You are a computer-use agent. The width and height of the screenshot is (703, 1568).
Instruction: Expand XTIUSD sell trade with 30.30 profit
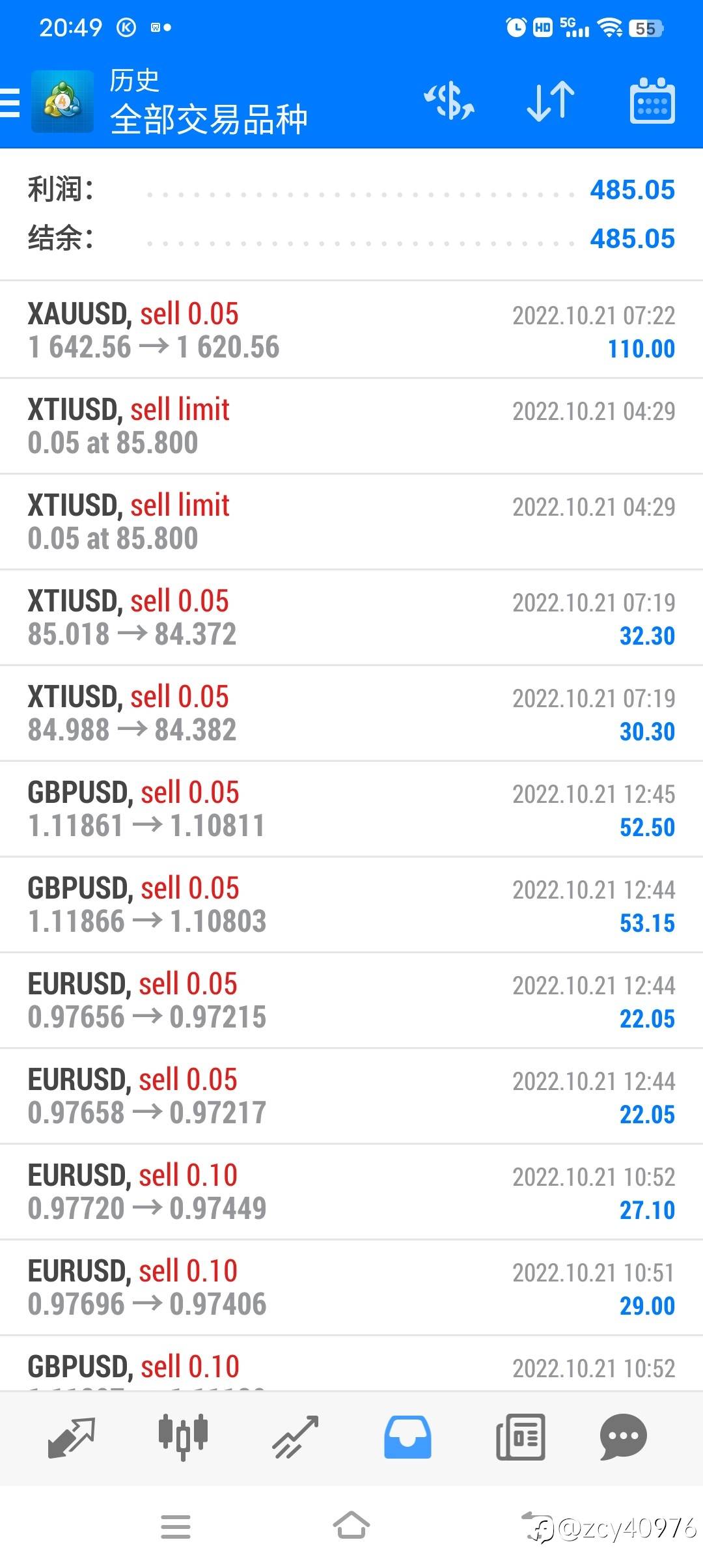351,713
